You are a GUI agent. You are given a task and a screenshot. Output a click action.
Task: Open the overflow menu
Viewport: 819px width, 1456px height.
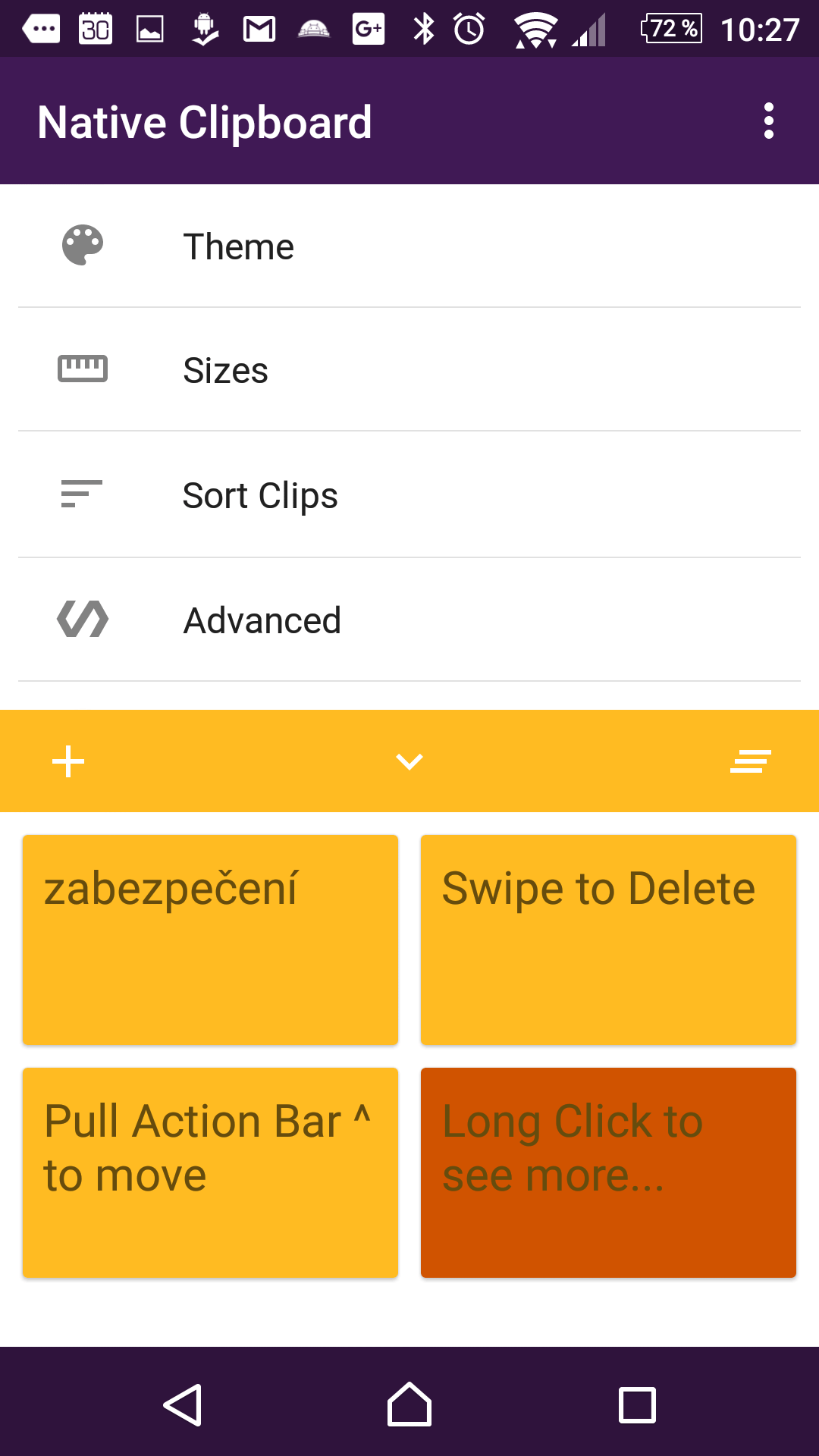coord(768,121)
